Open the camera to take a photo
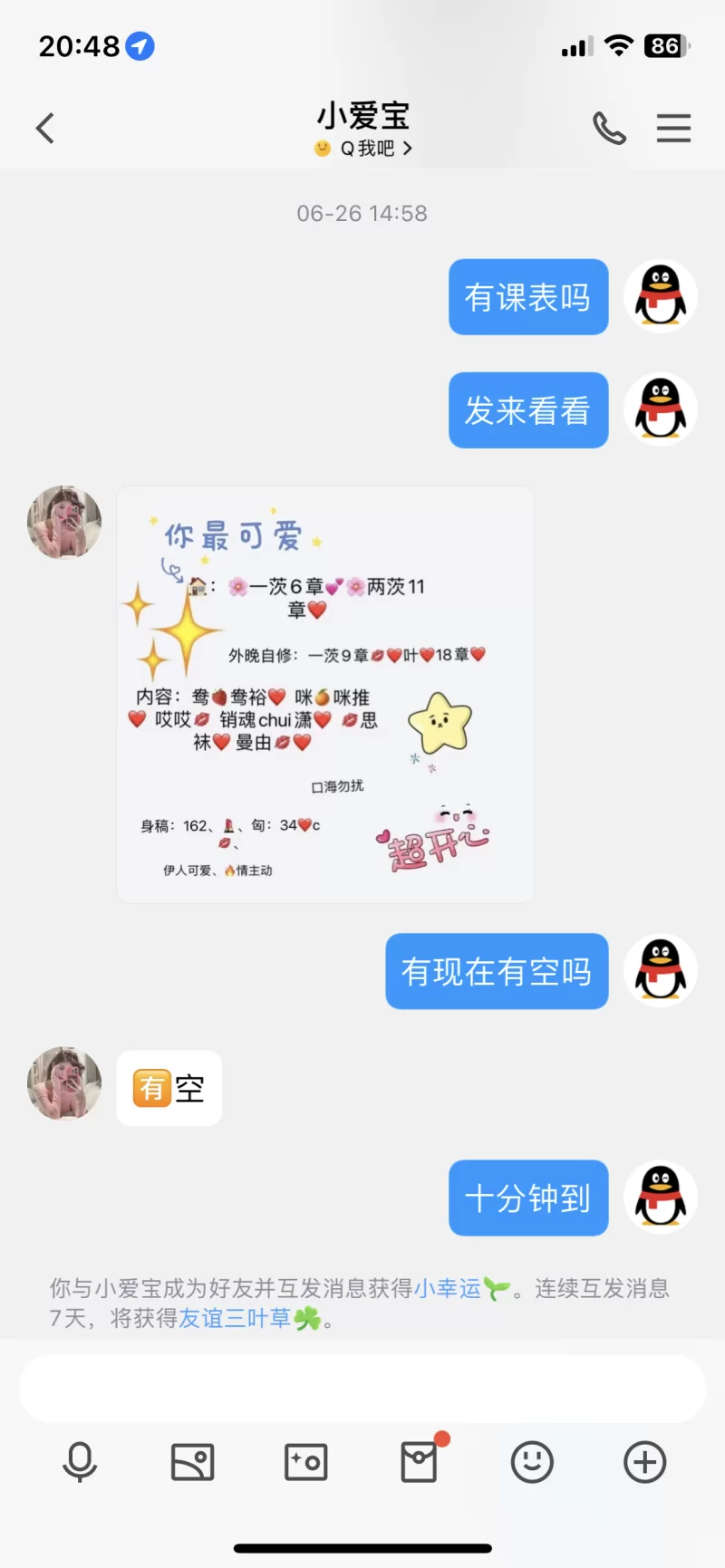 click(306, 1461)
